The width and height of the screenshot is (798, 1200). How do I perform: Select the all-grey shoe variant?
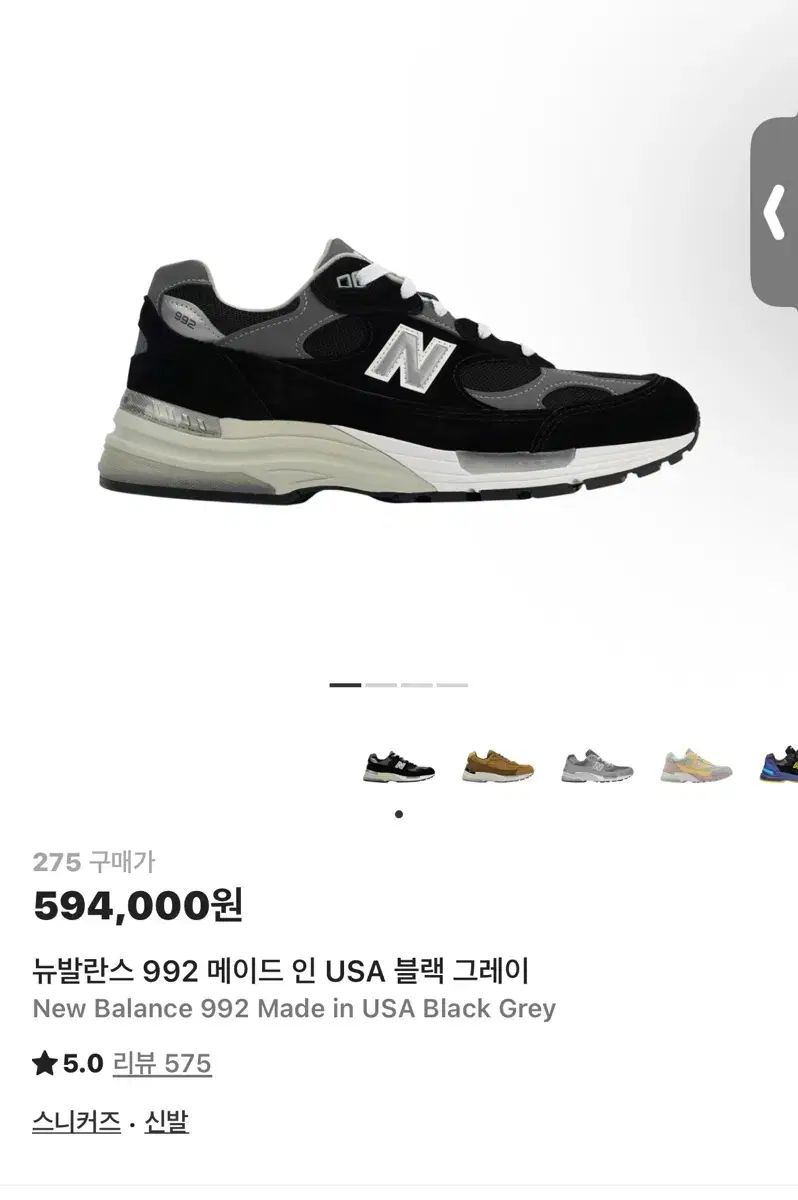(597, 766)
